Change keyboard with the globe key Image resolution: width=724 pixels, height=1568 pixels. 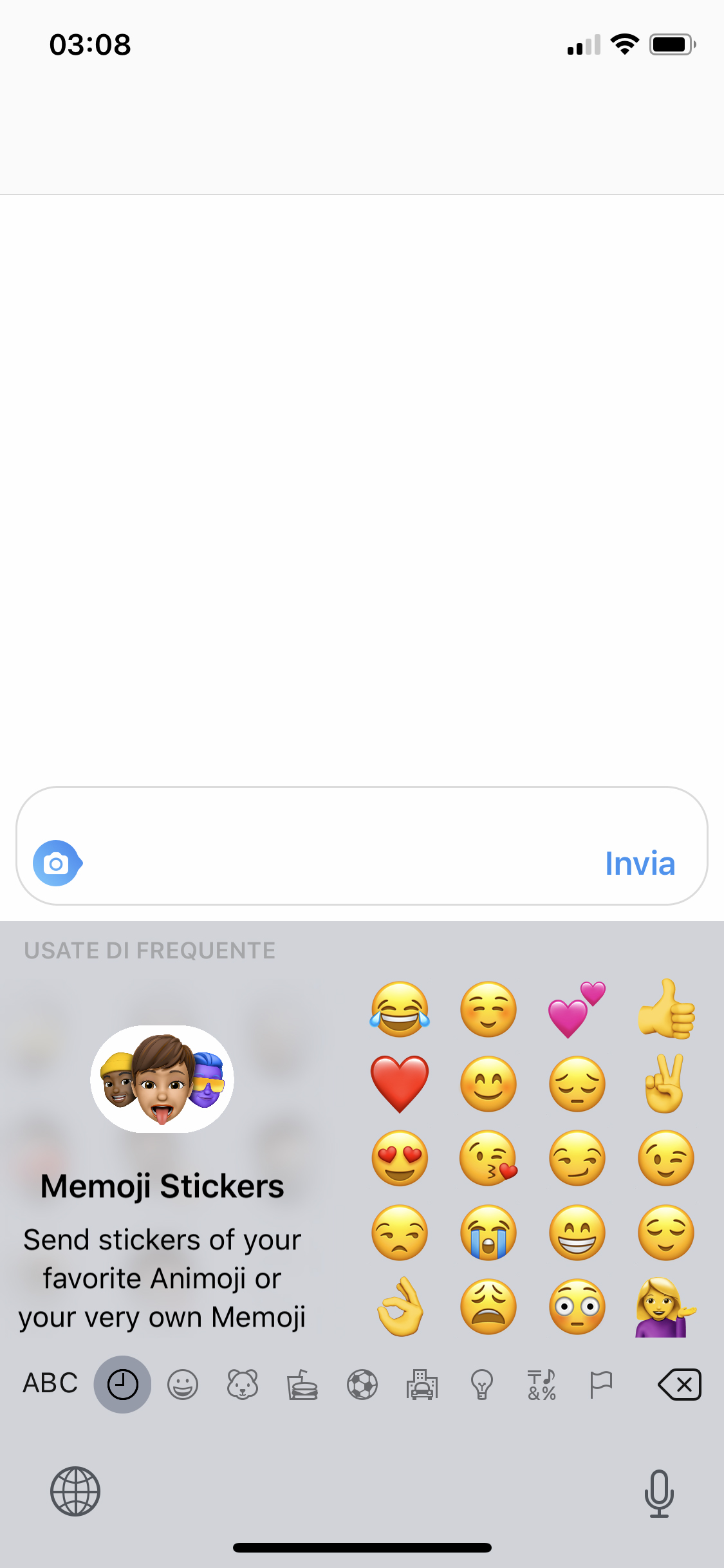click(x=75, y=1491)
